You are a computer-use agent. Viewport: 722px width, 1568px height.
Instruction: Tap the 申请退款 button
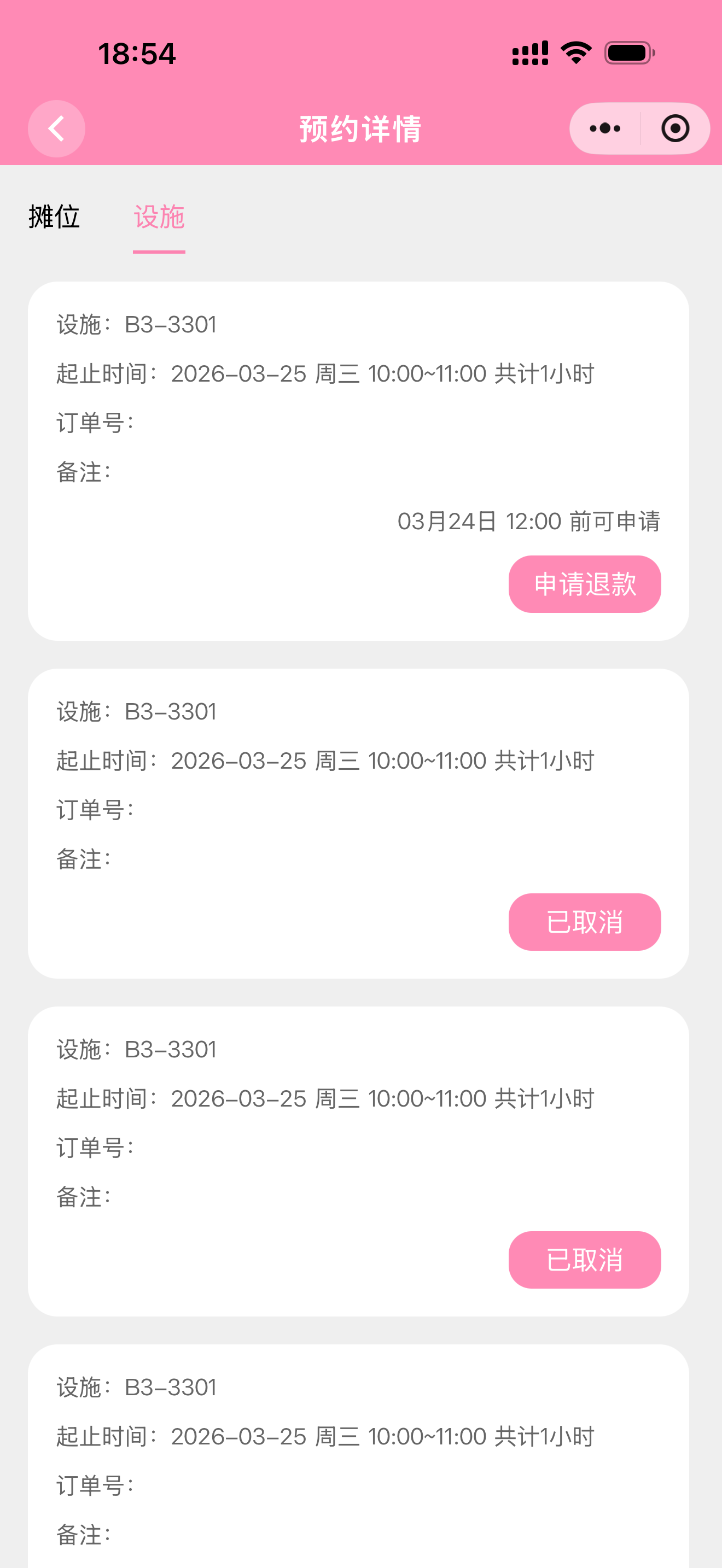tap(584, 584)
